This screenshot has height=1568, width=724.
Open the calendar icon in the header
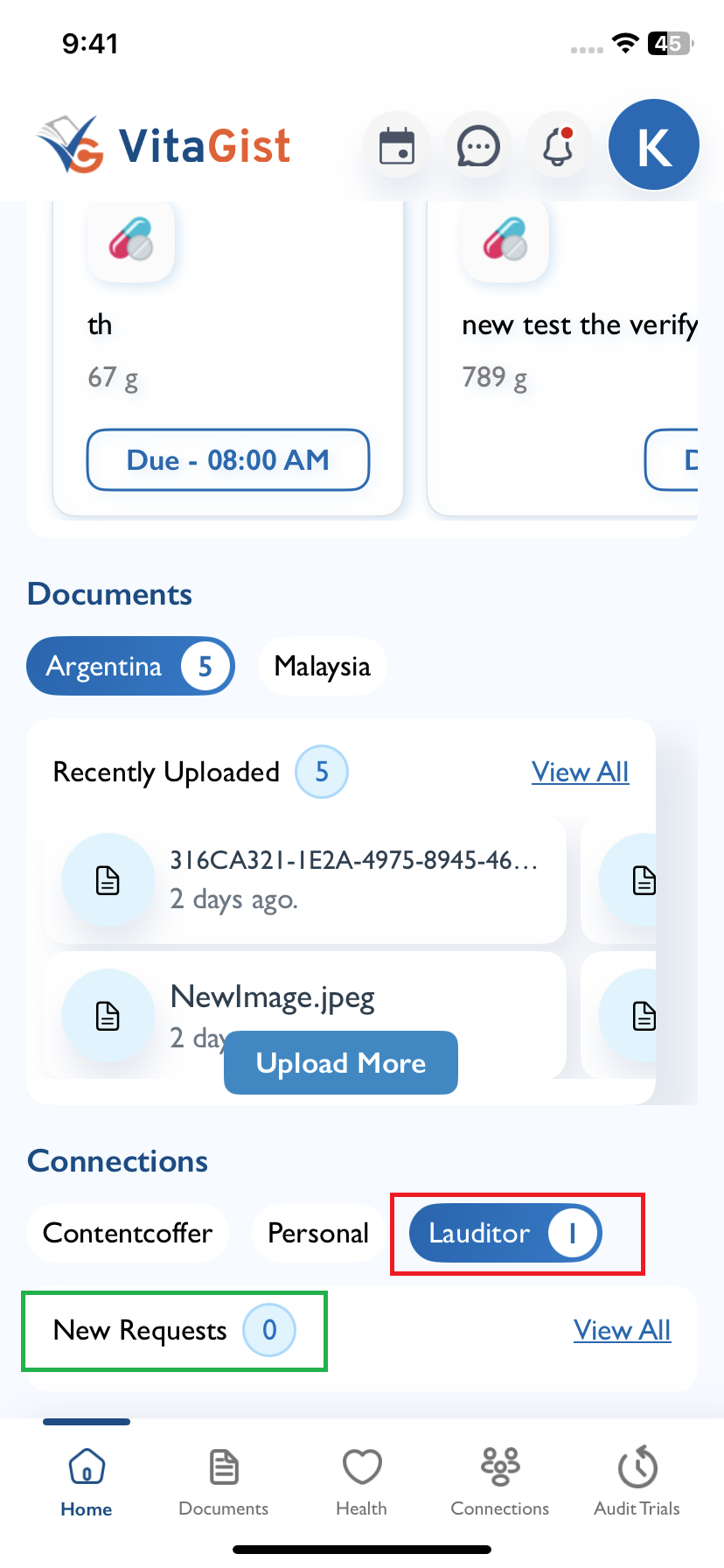(x=397, y=145)
